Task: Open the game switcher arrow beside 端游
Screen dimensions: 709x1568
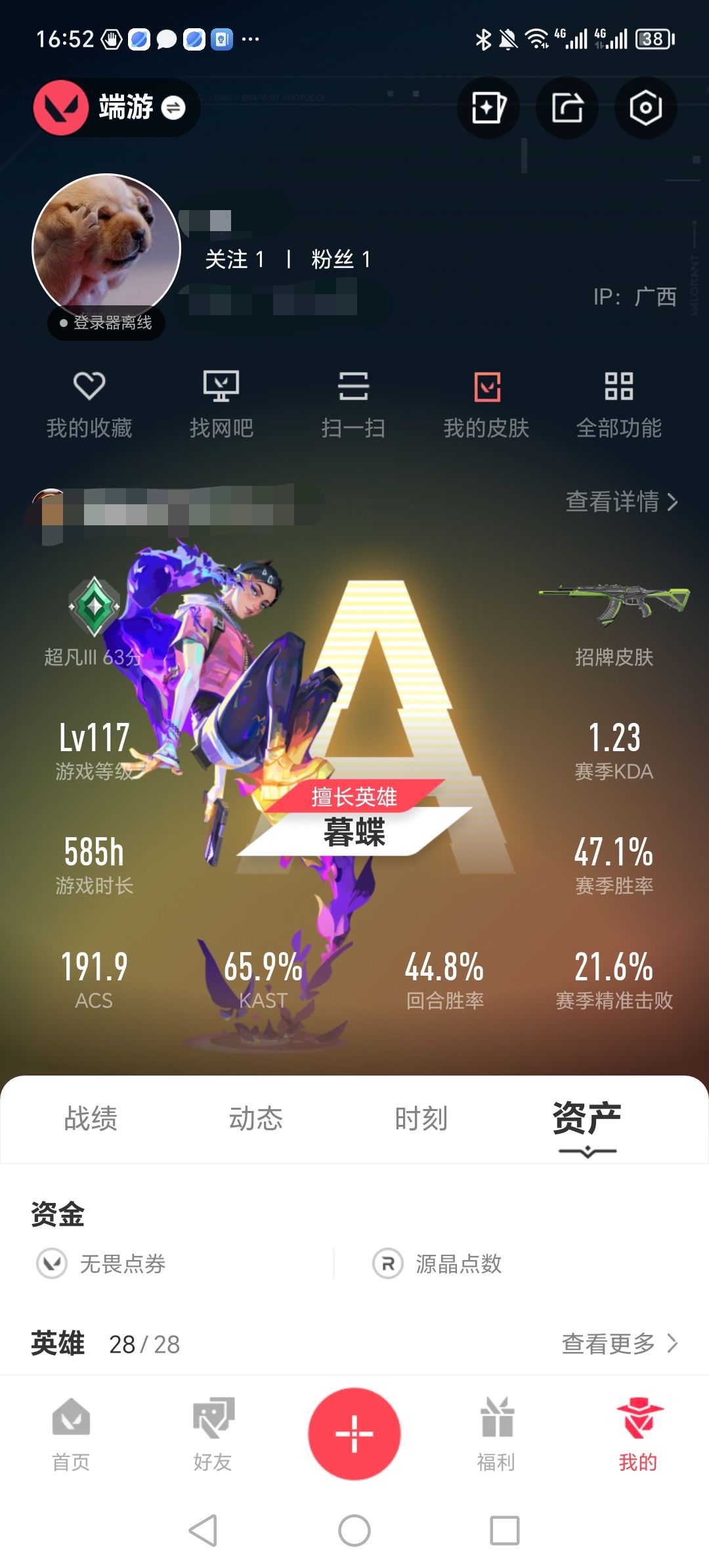Action: coord(173,109)
